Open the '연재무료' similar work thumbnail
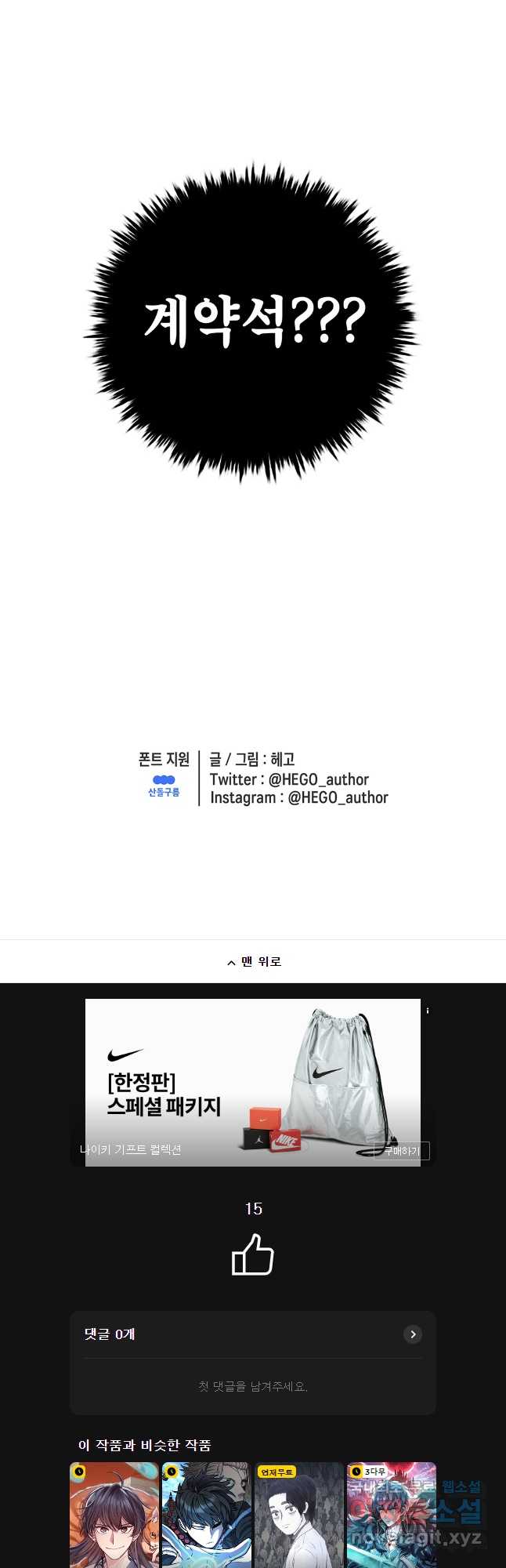 point(298,1515)
